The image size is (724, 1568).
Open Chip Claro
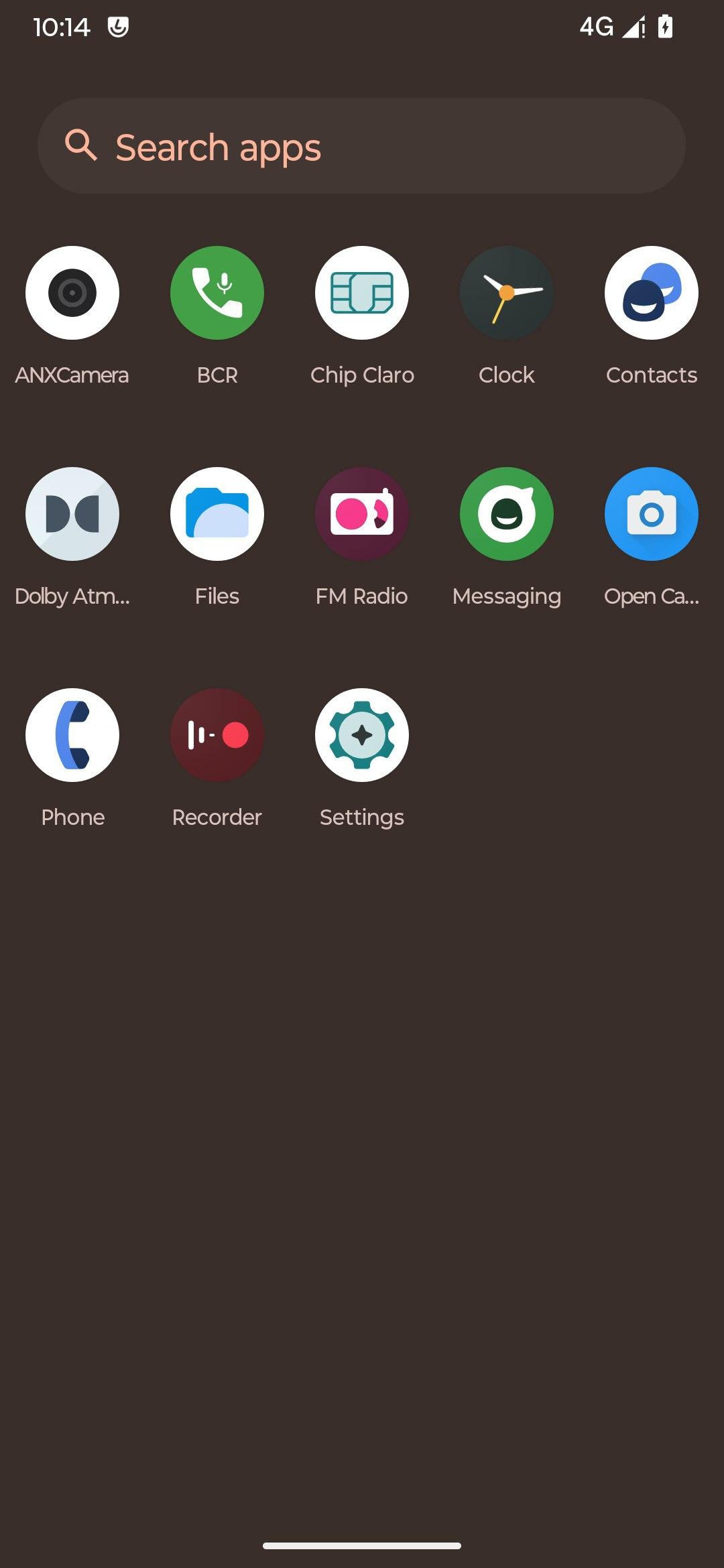(362, 293)
